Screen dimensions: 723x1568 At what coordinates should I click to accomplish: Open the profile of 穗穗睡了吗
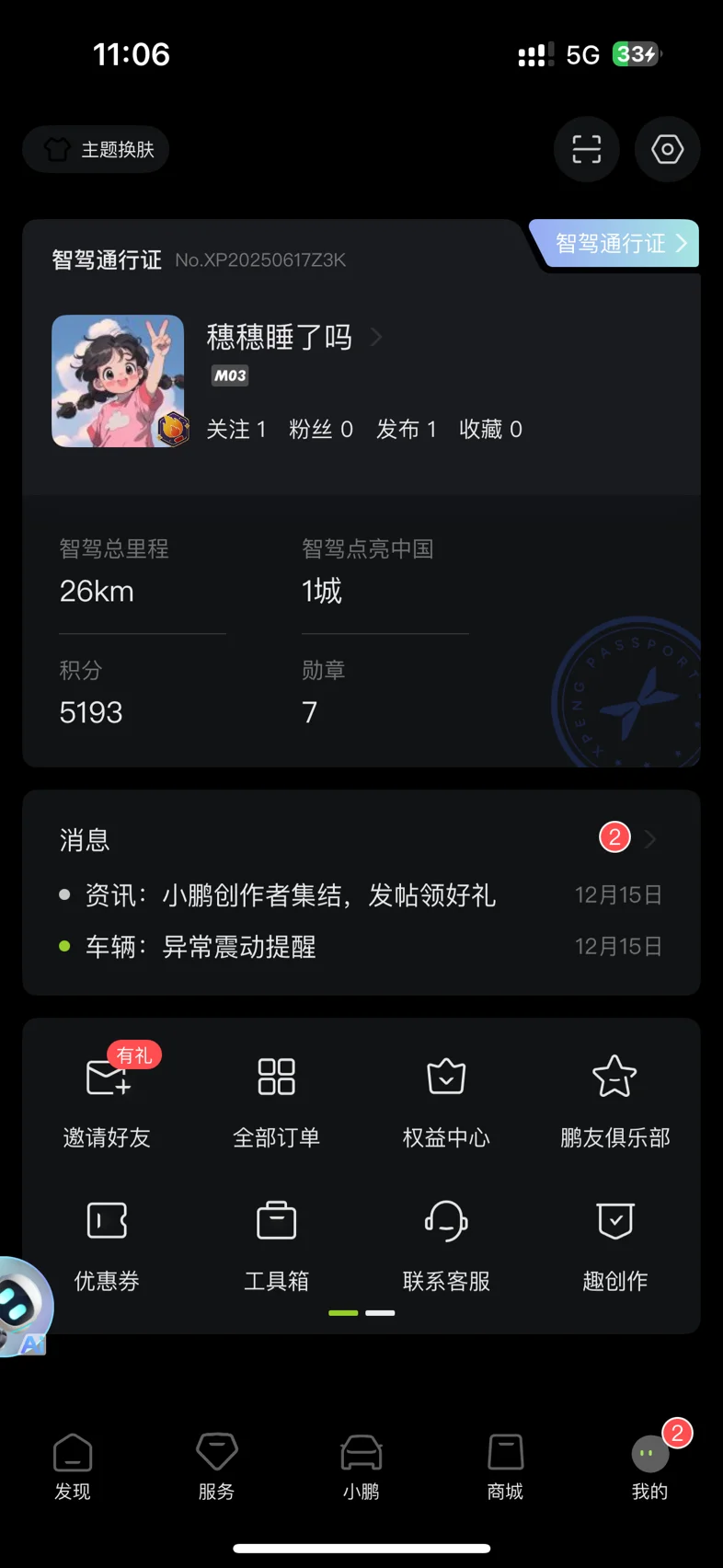(x=280, y=338)
